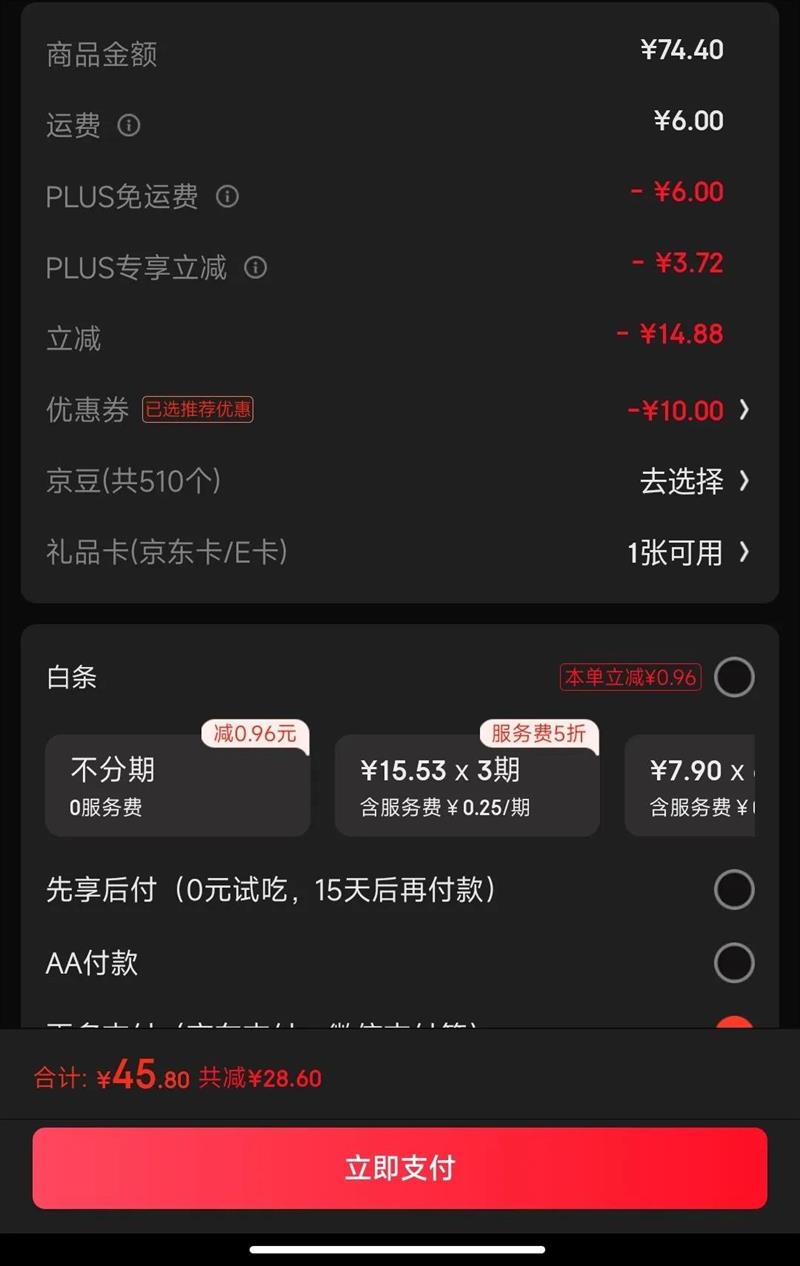Select 先享后付 pay-later option

[734, 889]
